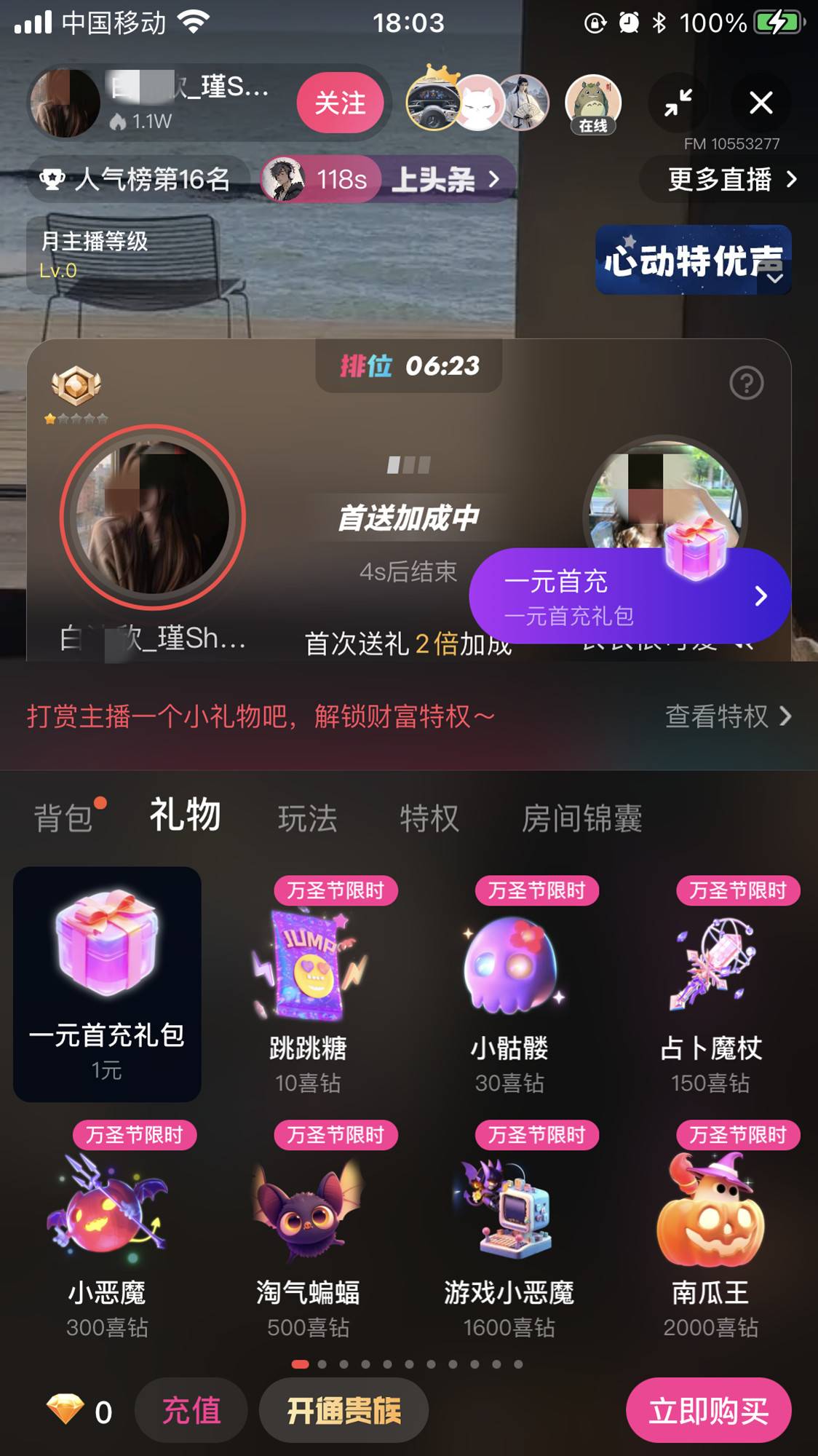Screen dimensions: 818x1456
Task: View privileges via 查看特权
Action: 728,716
